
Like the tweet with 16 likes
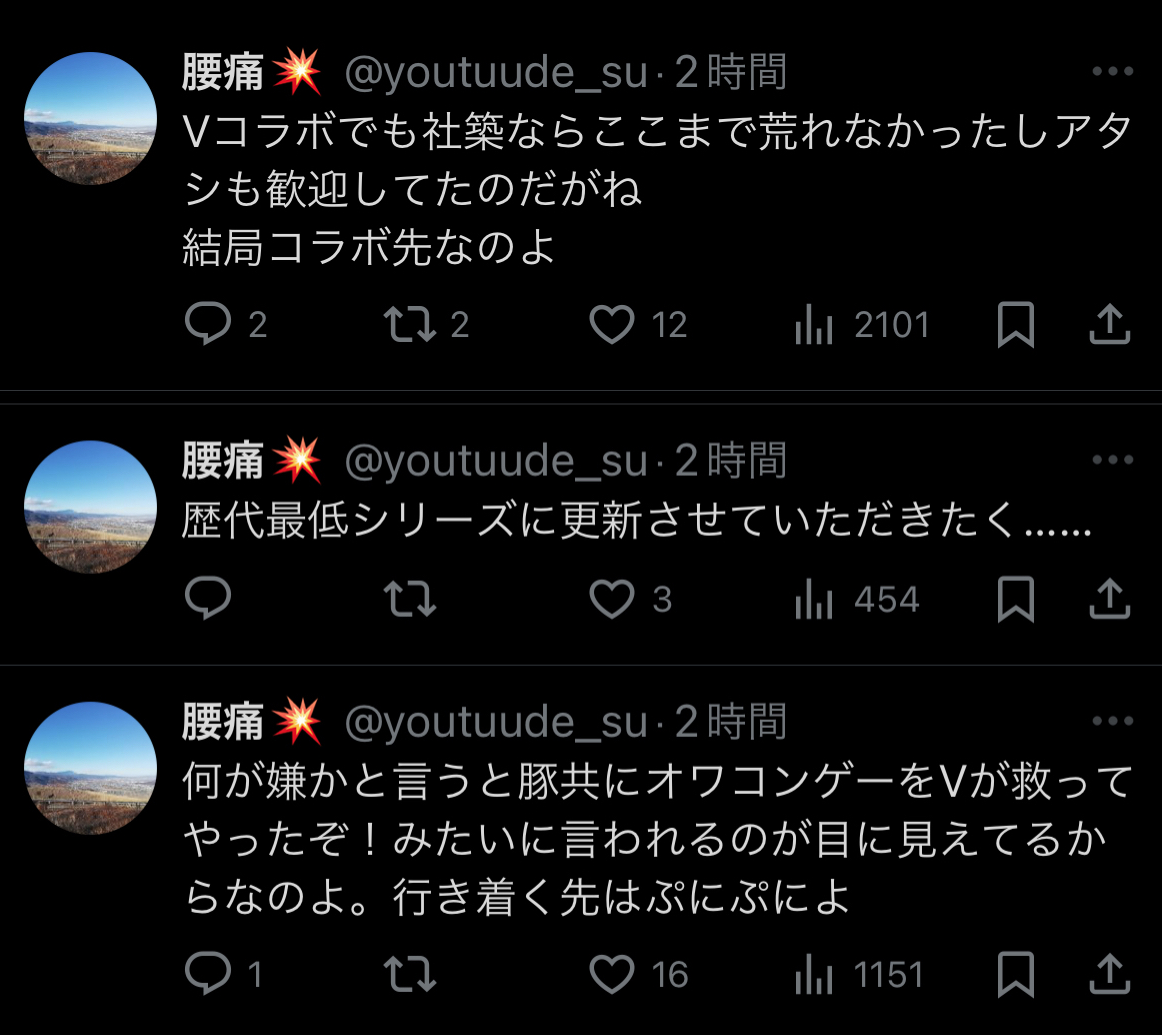[611, 974]
